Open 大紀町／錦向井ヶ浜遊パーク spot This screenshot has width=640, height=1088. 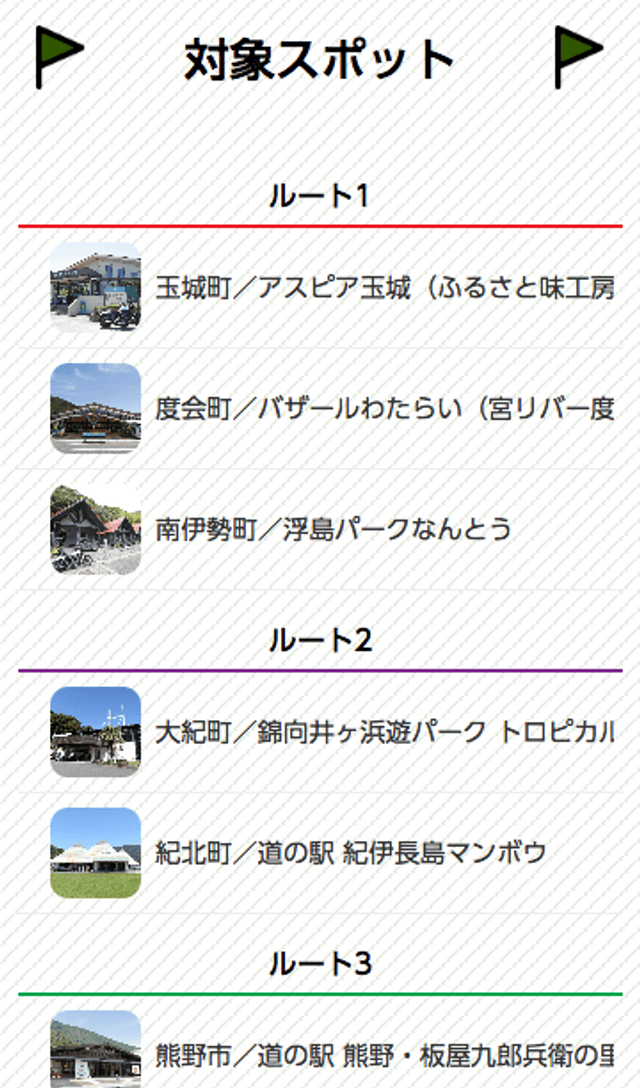point(384,732)
